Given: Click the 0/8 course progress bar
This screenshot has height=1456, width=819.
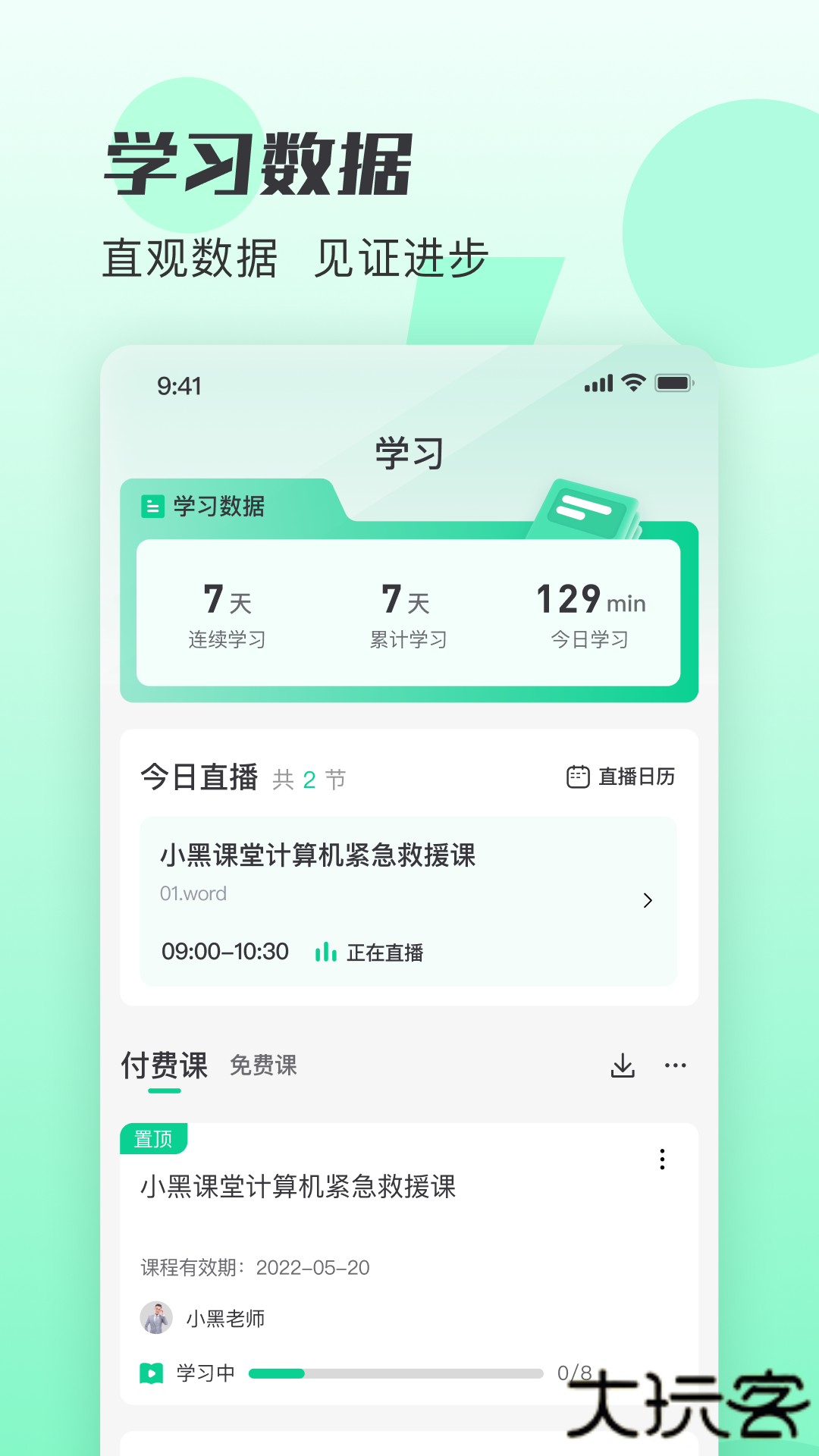Looking at the screenshot, I should coord(398,1371).
